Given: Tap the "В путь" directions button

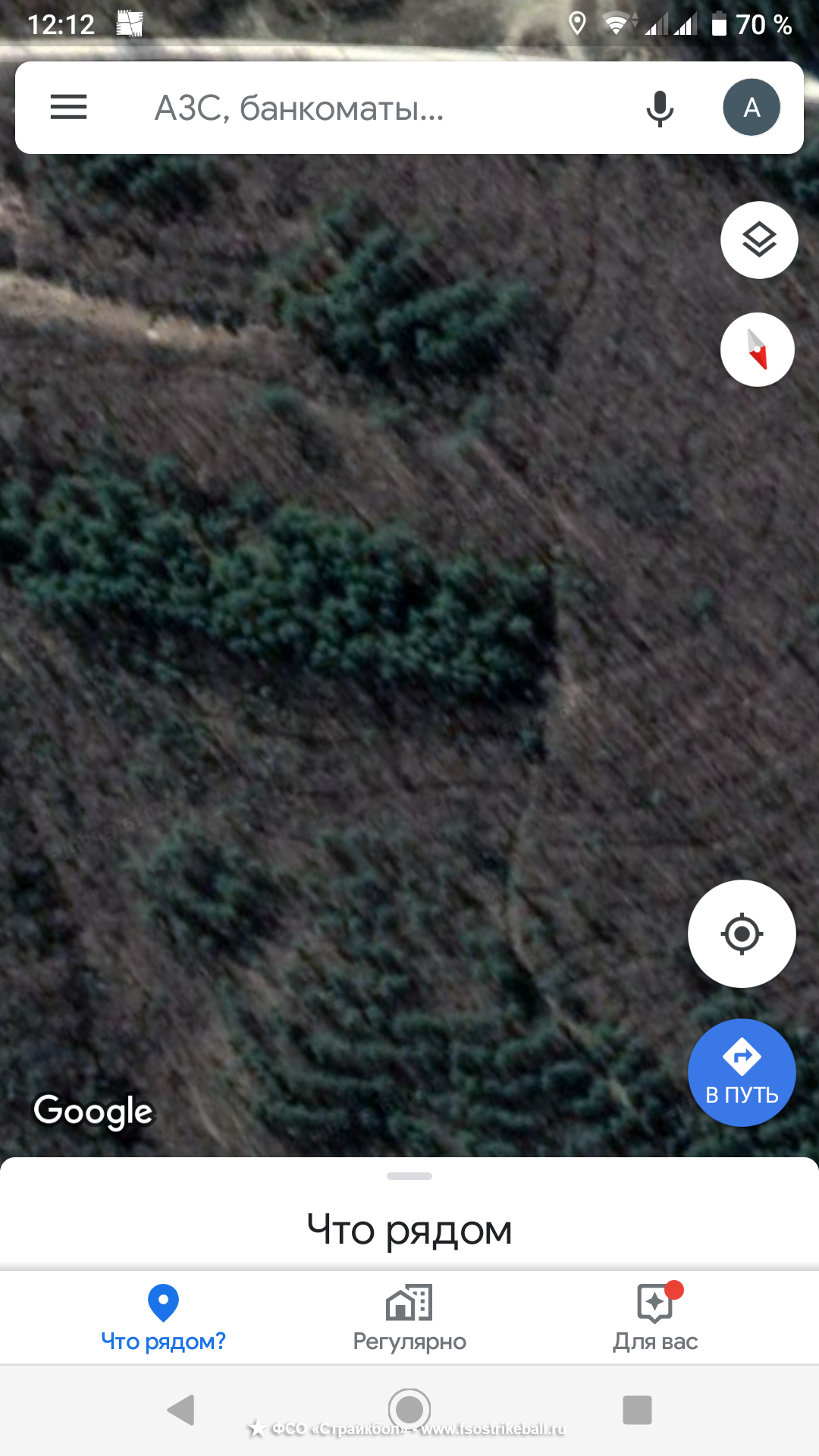Looking at the screenshot, I should coord(742,1072).
